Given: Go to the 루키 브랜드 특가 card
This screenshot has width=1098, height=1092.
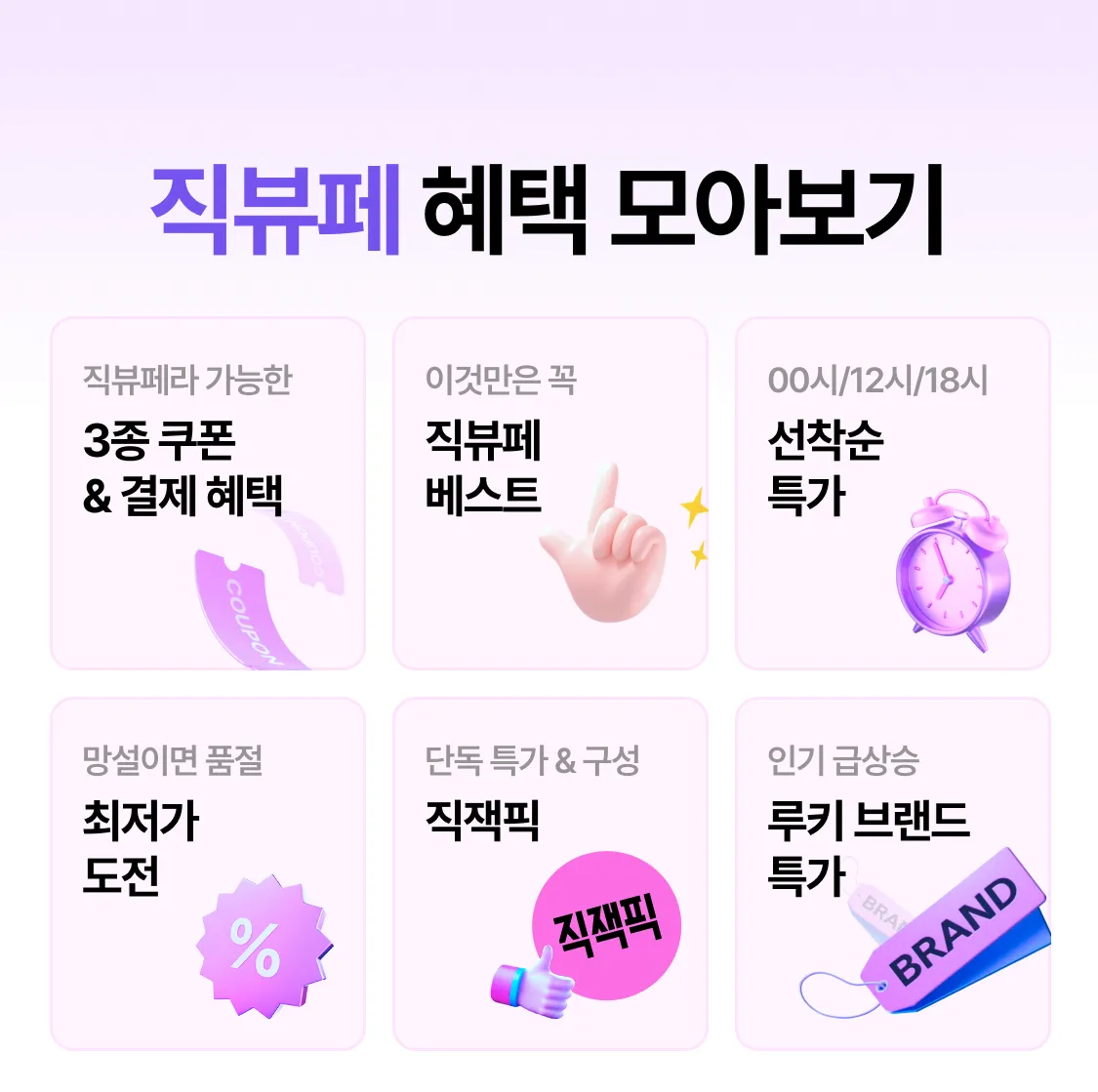Looking at the screenshot, I should click(x=892, y=873).
